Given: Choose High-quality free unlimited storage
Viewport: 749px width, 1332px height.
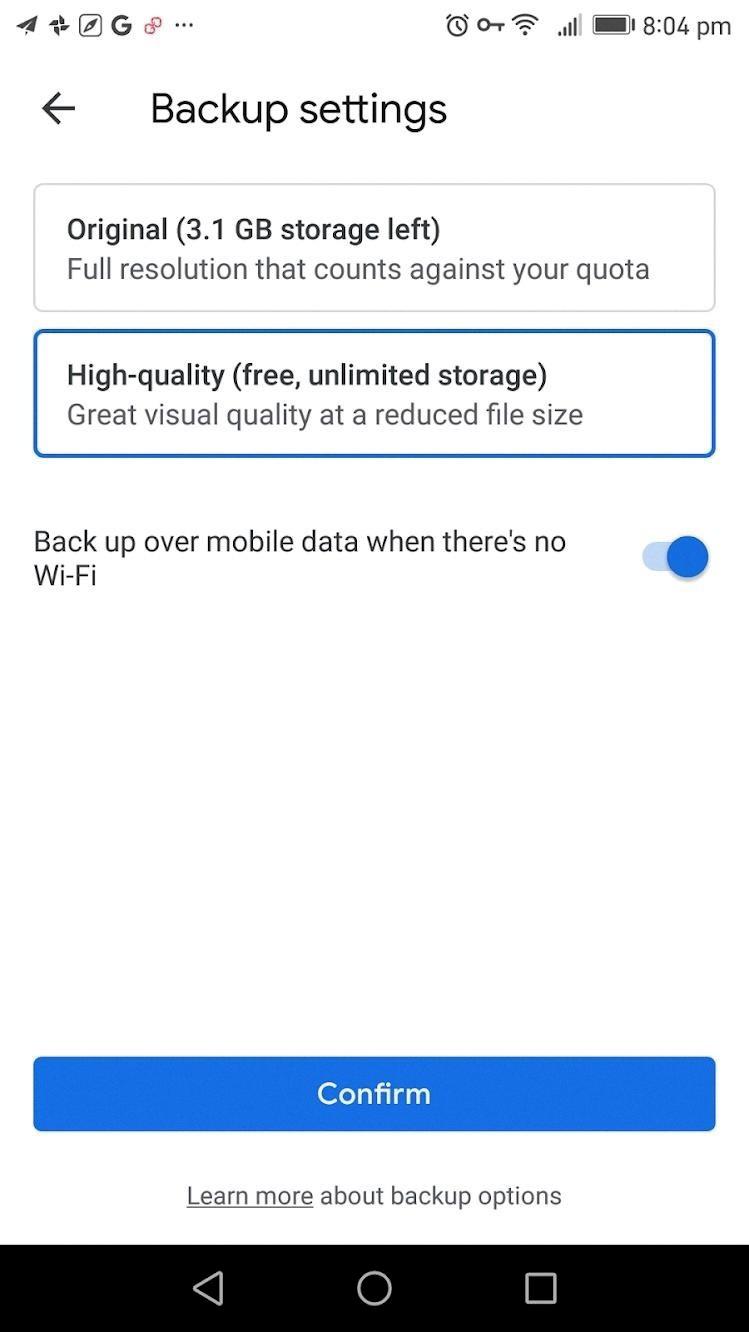Looking at the screenshot, I should click(374, 393).
